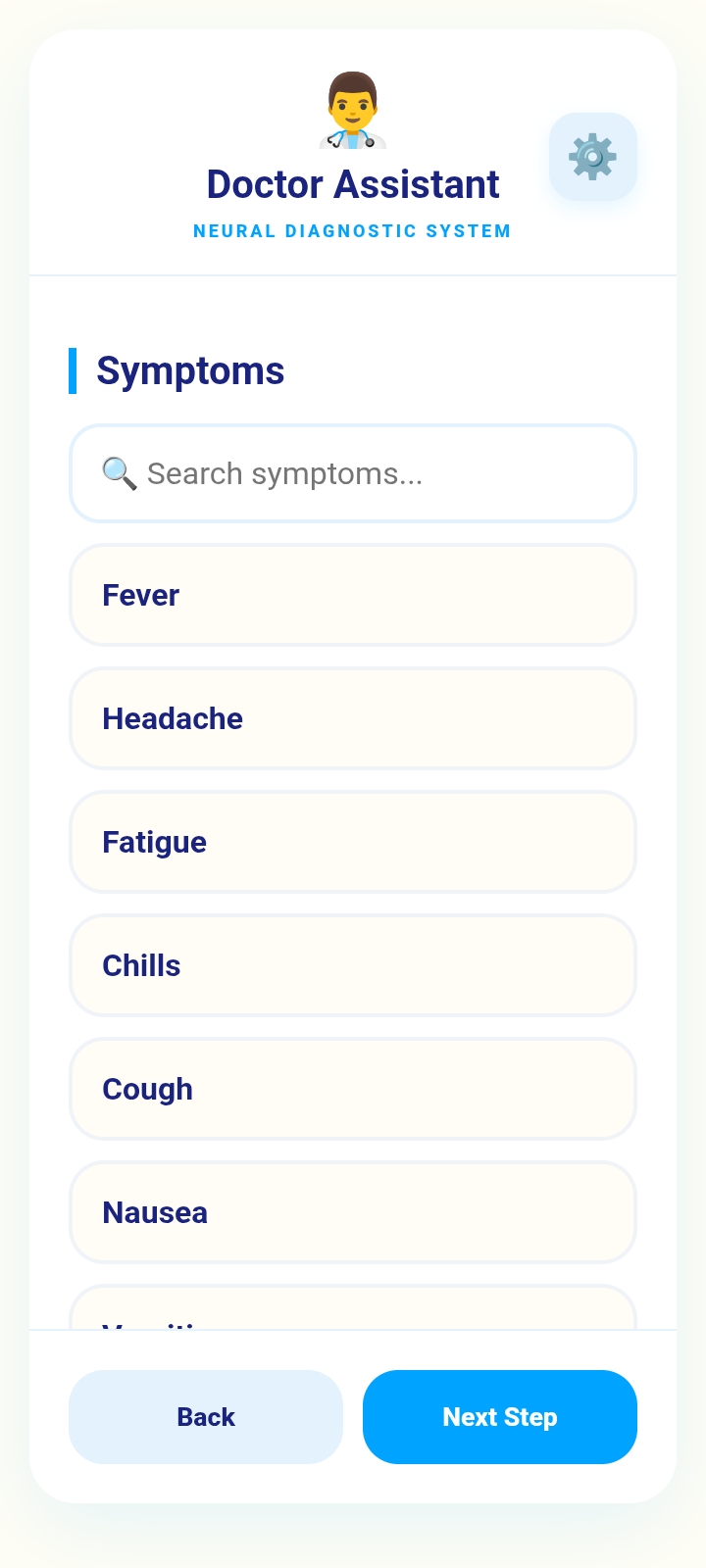
Task: Continue with the Next Step button
Action: click(x=500, y=1417)
